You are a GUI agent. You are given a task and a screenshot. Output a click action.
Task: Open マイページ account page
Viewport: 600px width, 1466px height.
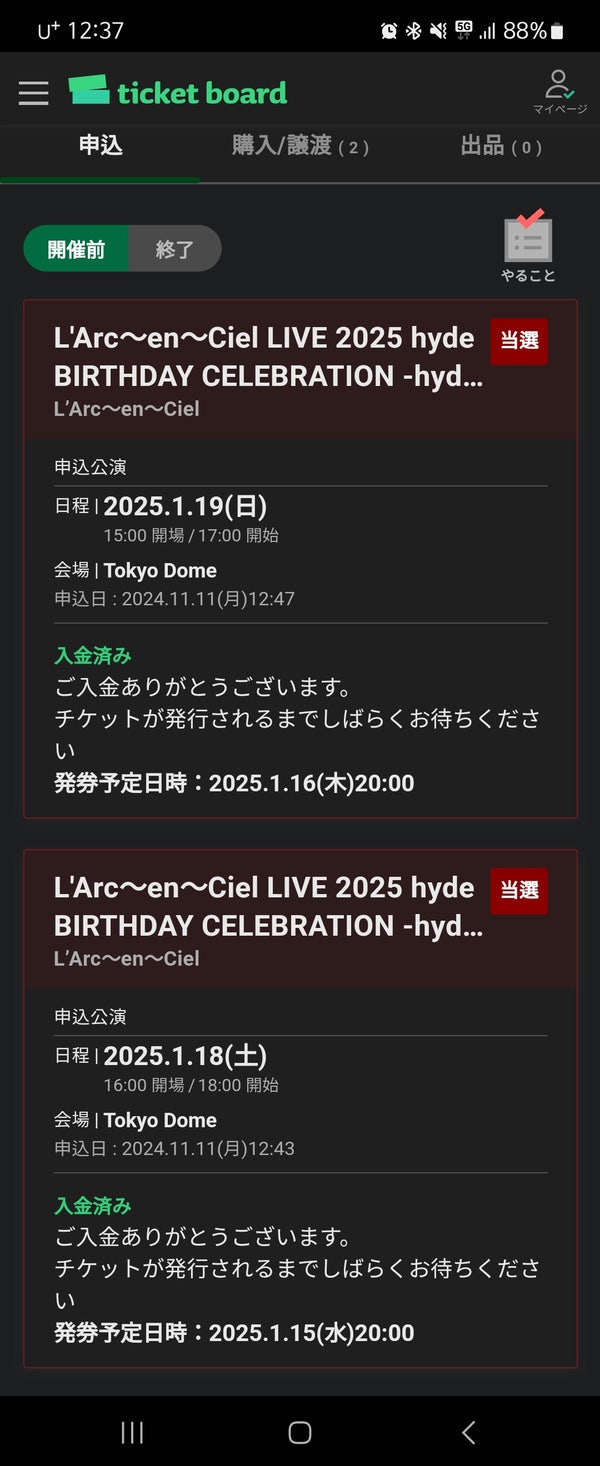[x=559, y=92]
